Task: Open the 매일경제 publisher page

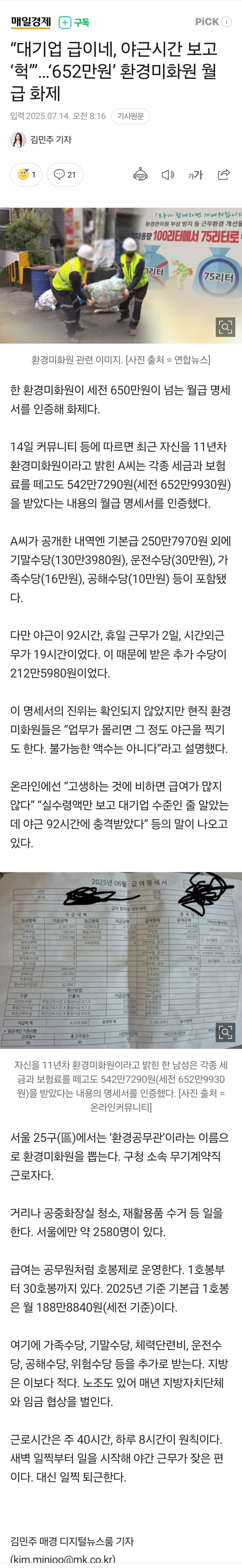Action: tap(31, 23)
